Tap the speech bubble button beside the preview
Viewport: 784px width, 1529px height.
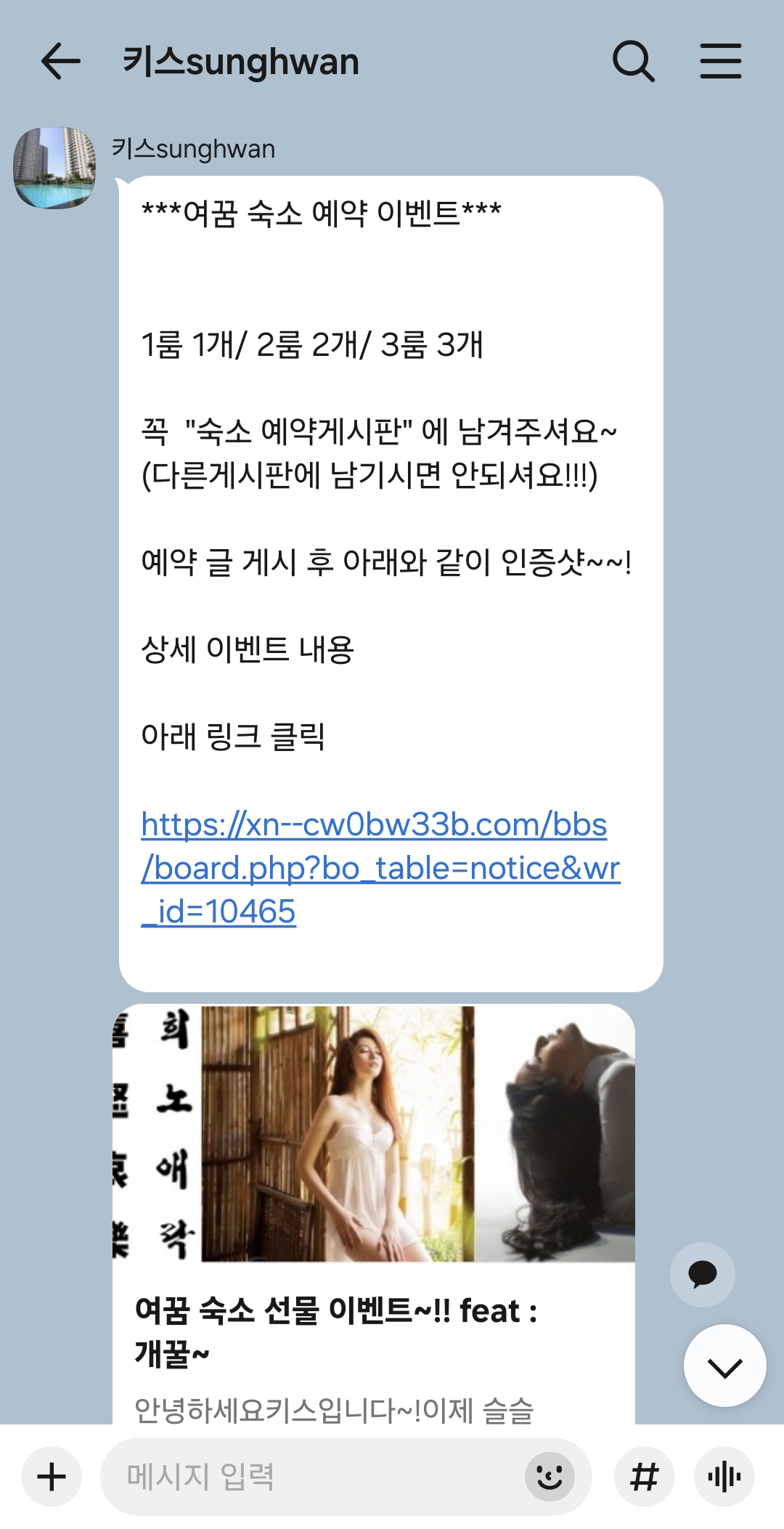702,1274
